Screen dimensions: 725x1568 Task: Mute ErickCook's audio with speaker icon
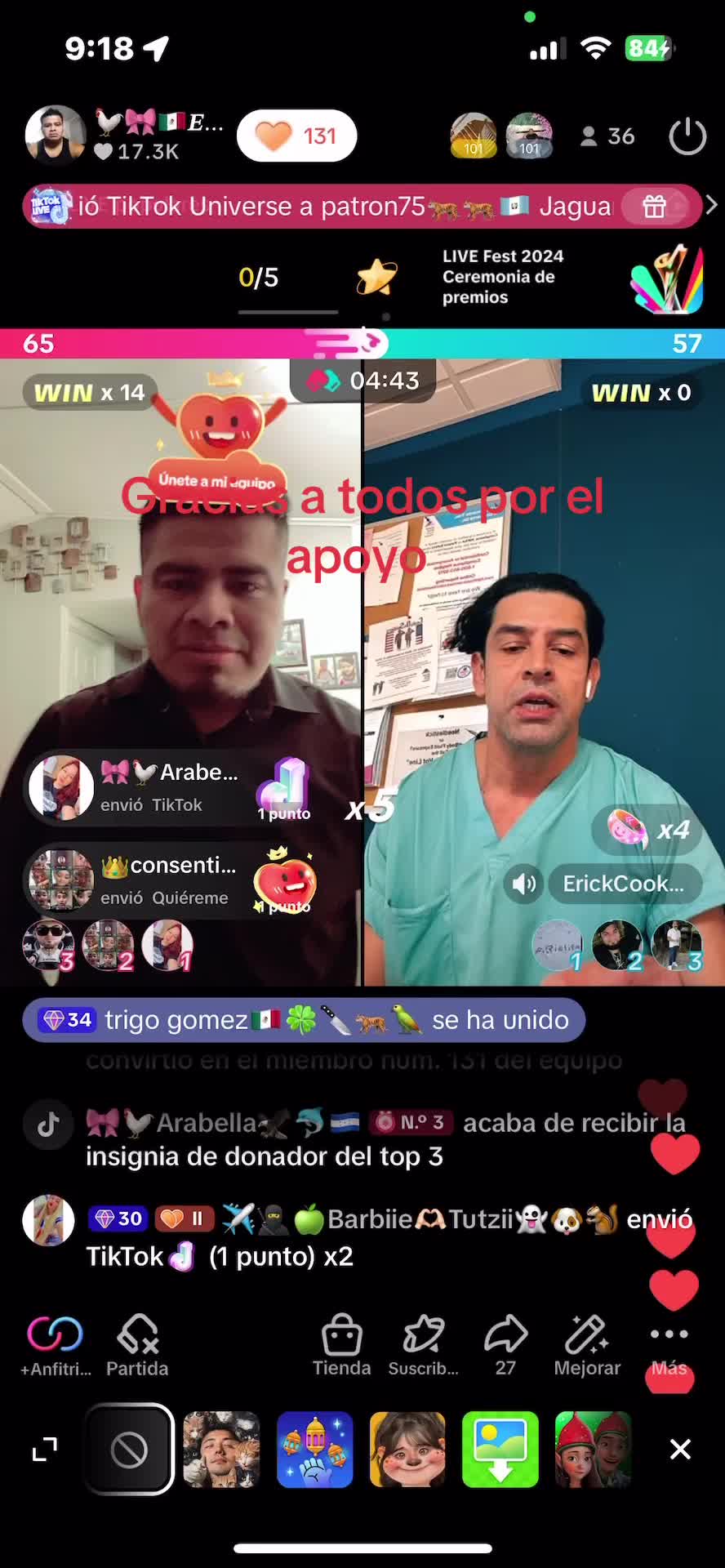coord(524,884)
